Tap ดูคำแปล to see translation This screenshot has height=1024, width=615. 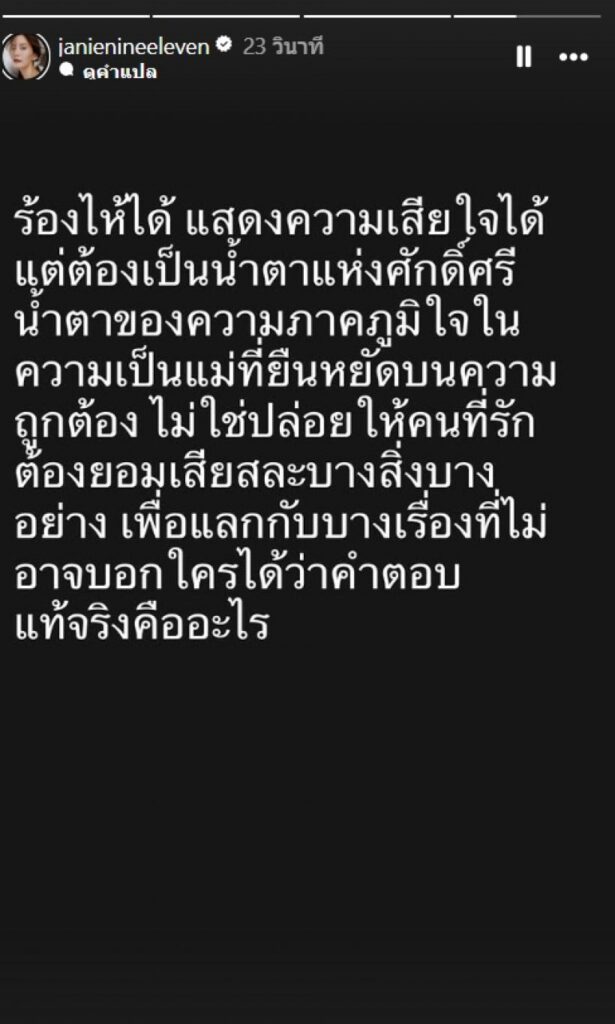120,71
